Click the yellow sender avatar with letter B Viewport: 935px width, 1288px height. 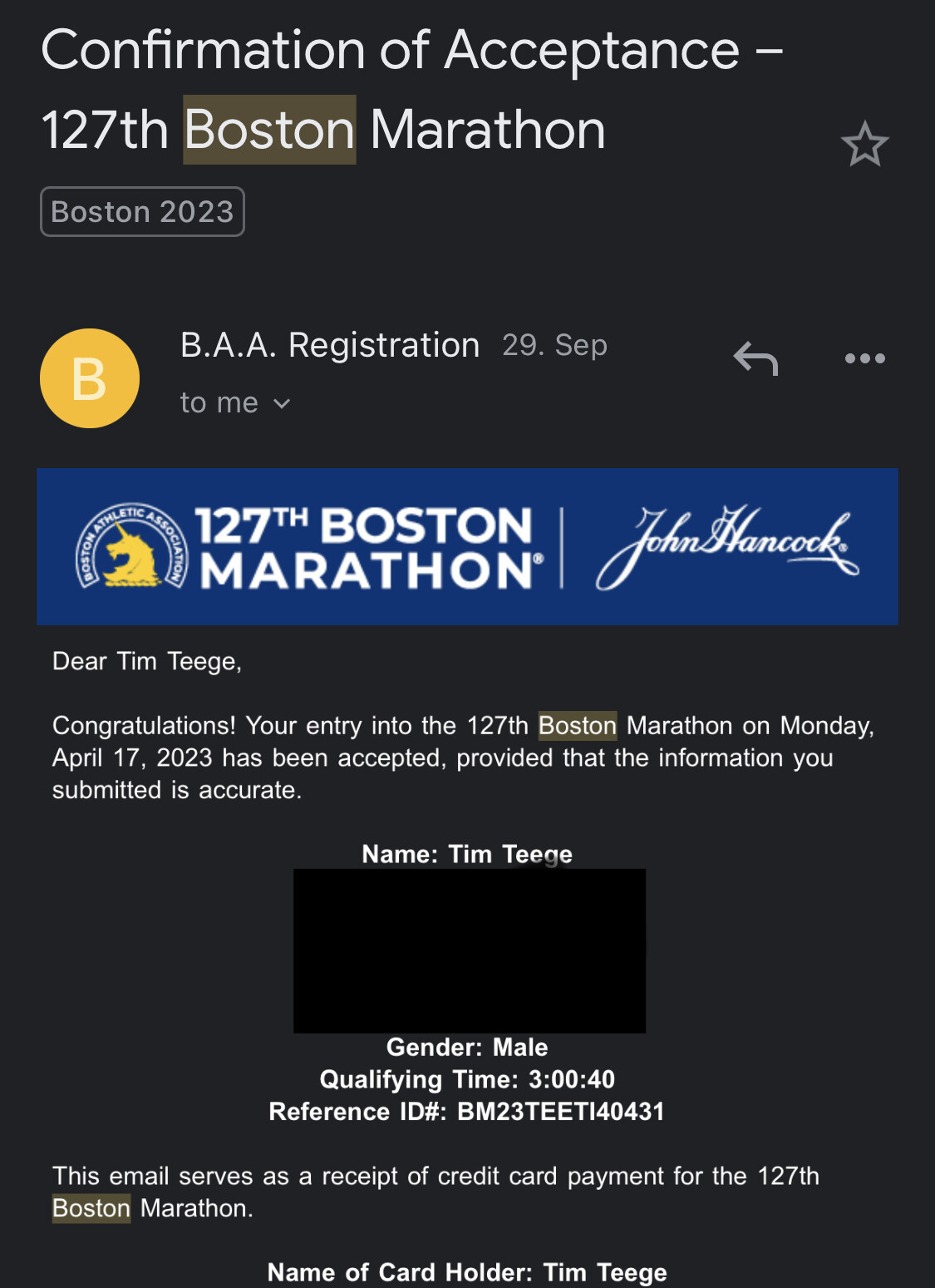click(89, 378)
